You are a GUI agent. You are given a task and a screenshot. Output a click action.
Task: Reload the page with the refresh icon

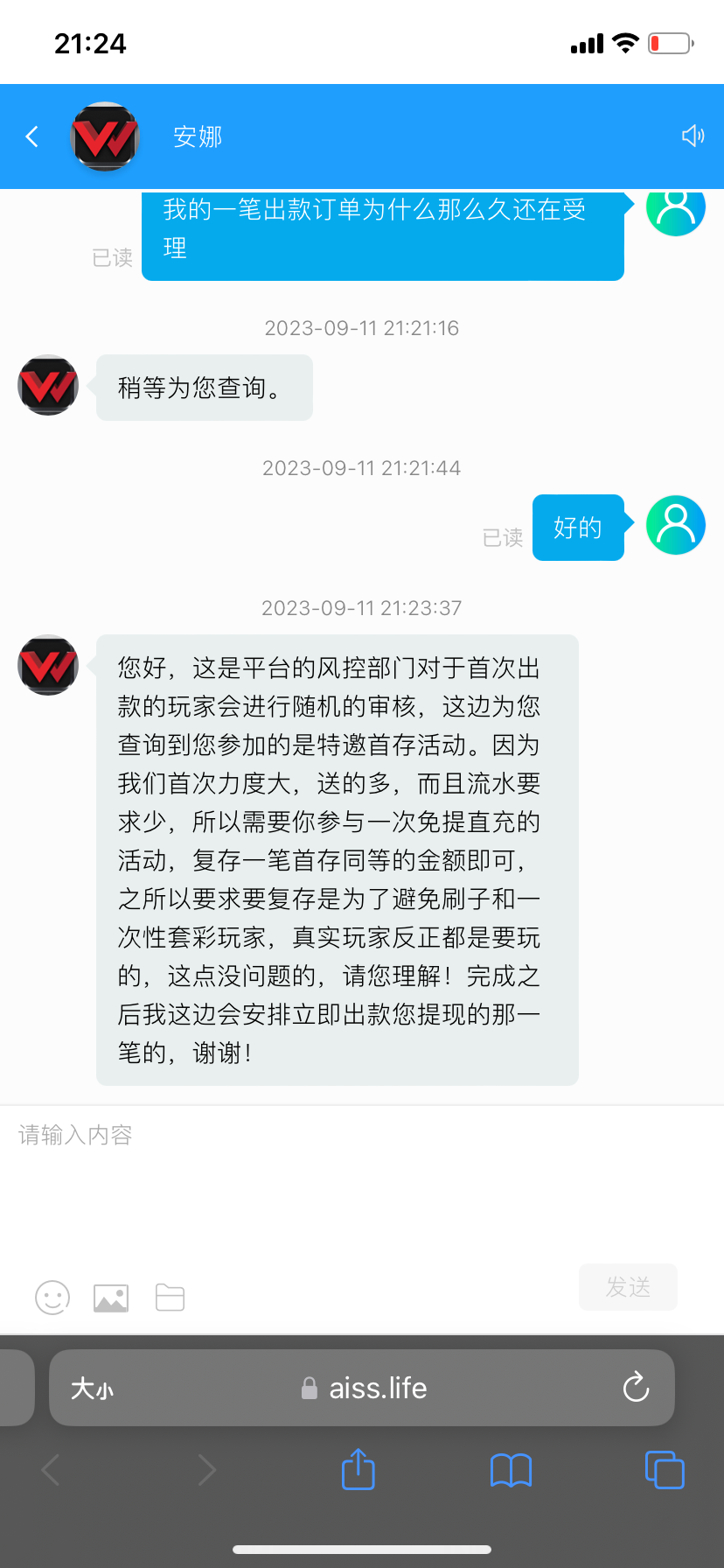(636, 1388)
